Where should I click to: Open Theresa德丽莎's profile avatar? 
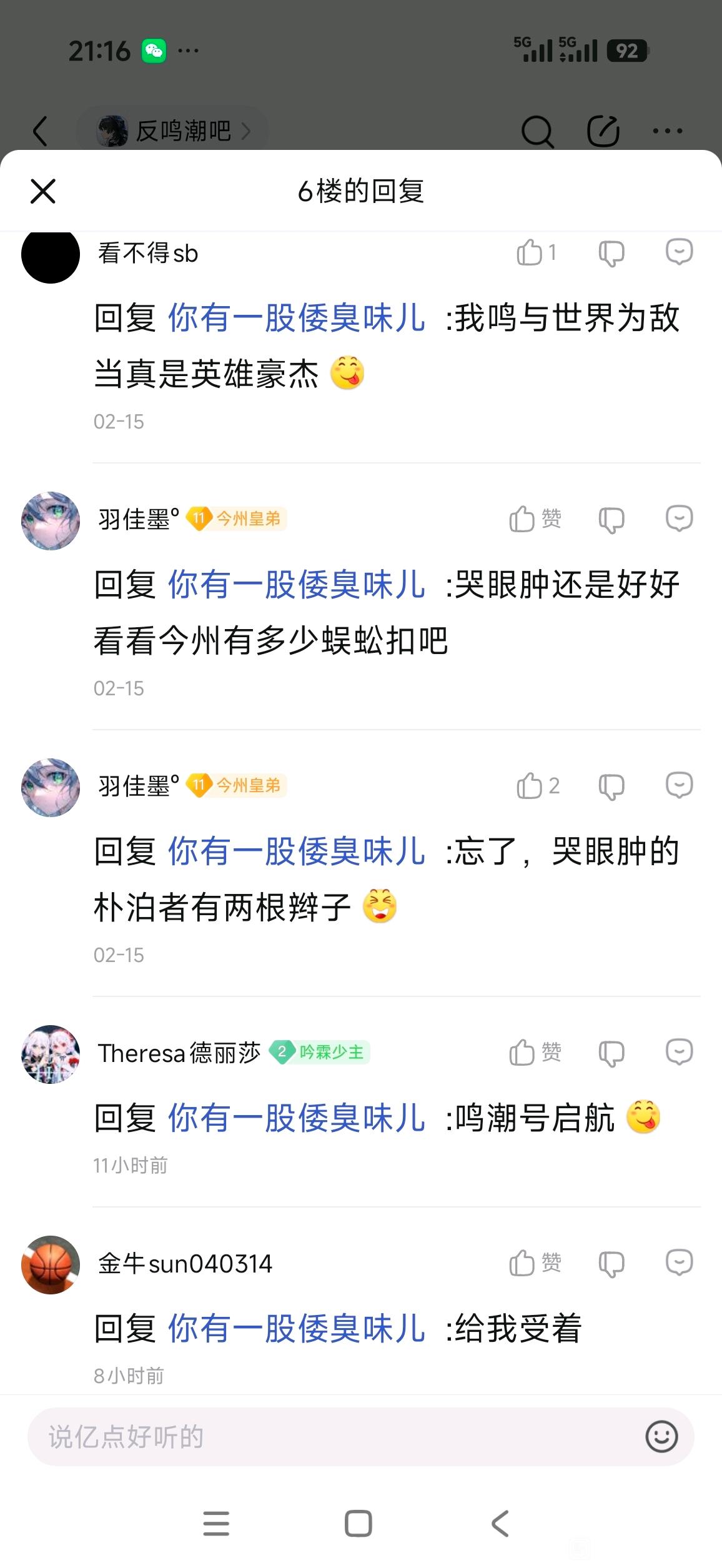pos(51,1054)
